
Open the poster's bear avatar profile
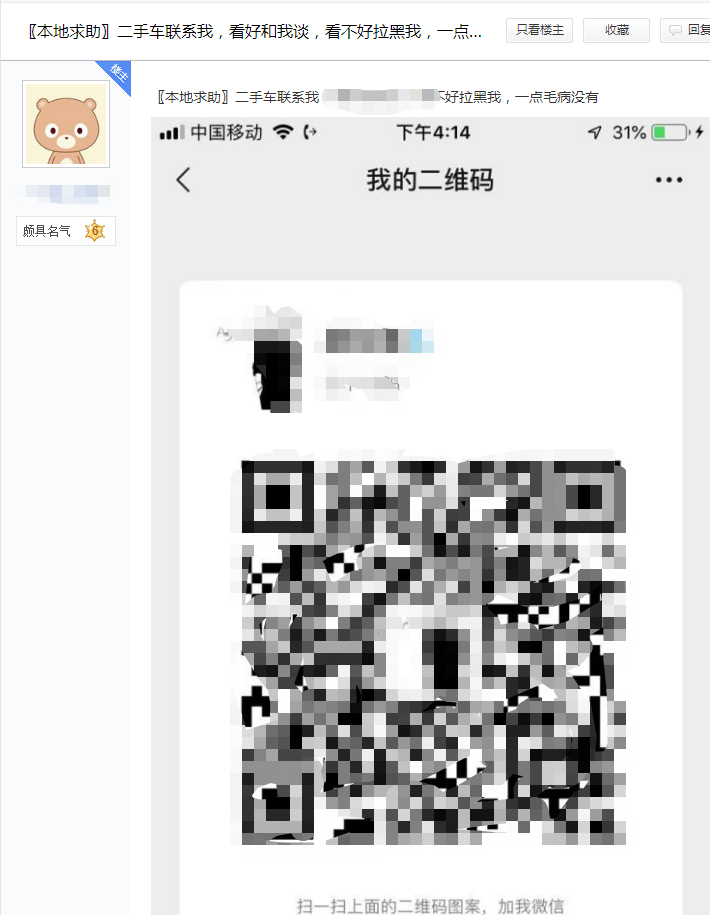click(66, 124)
